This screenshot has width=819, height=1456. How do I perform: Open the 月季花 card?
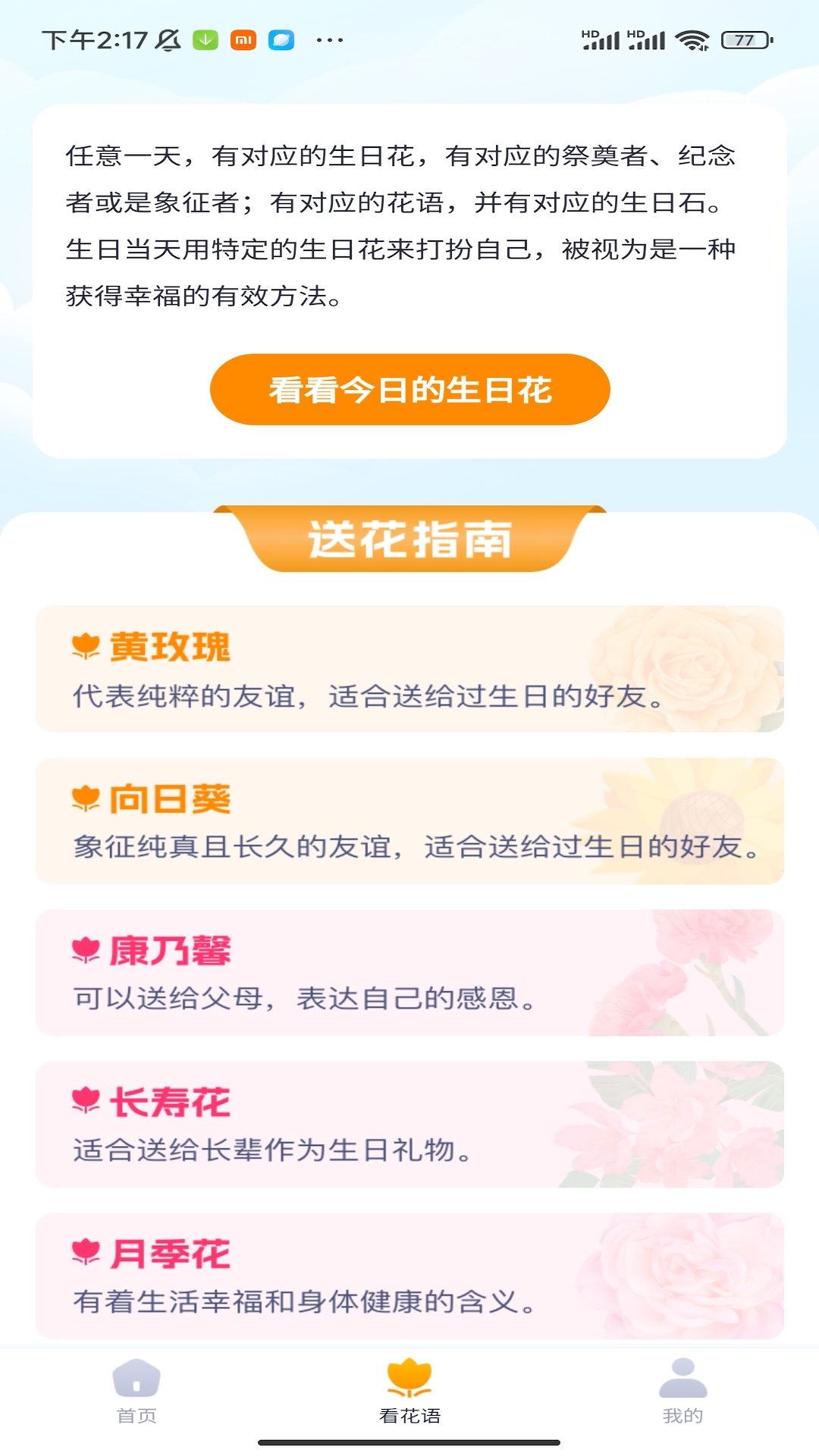click(409, 1276)
